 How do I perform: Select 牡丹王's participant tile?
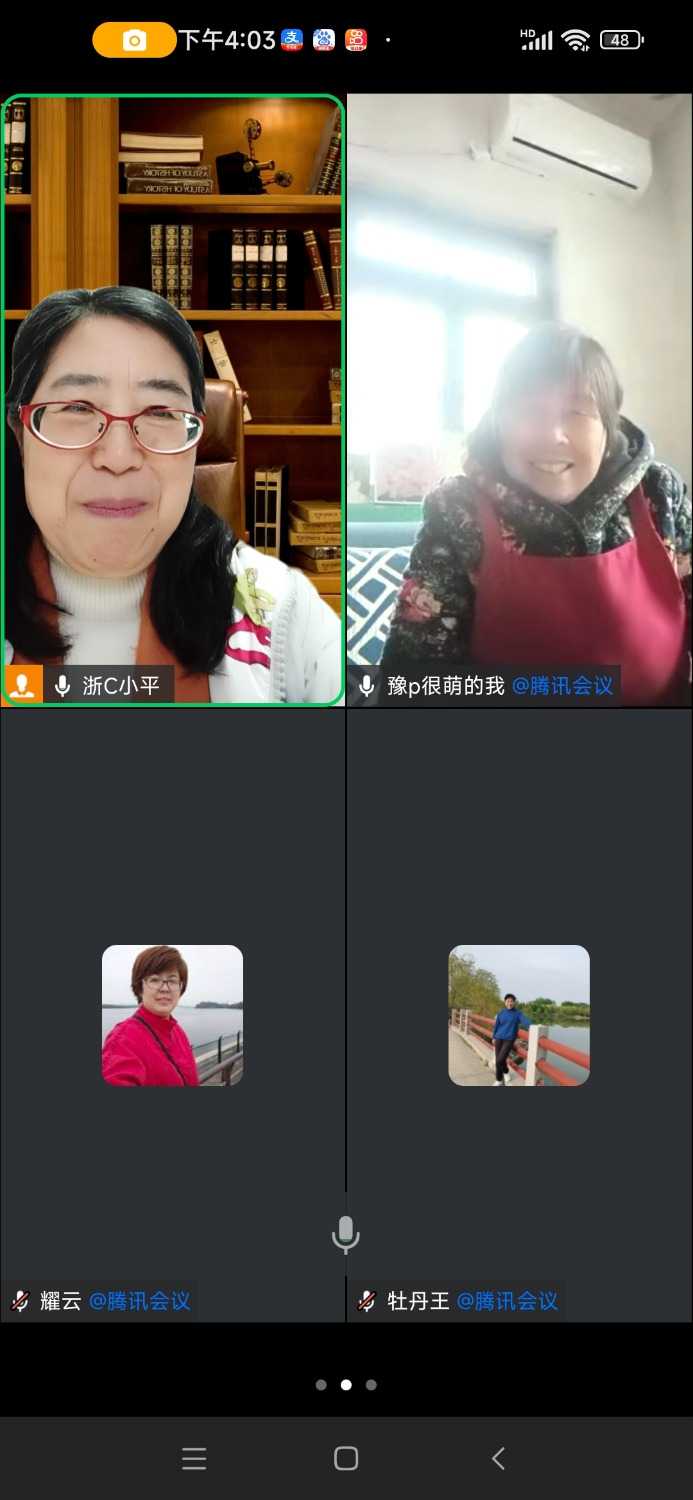[519, 1015]
